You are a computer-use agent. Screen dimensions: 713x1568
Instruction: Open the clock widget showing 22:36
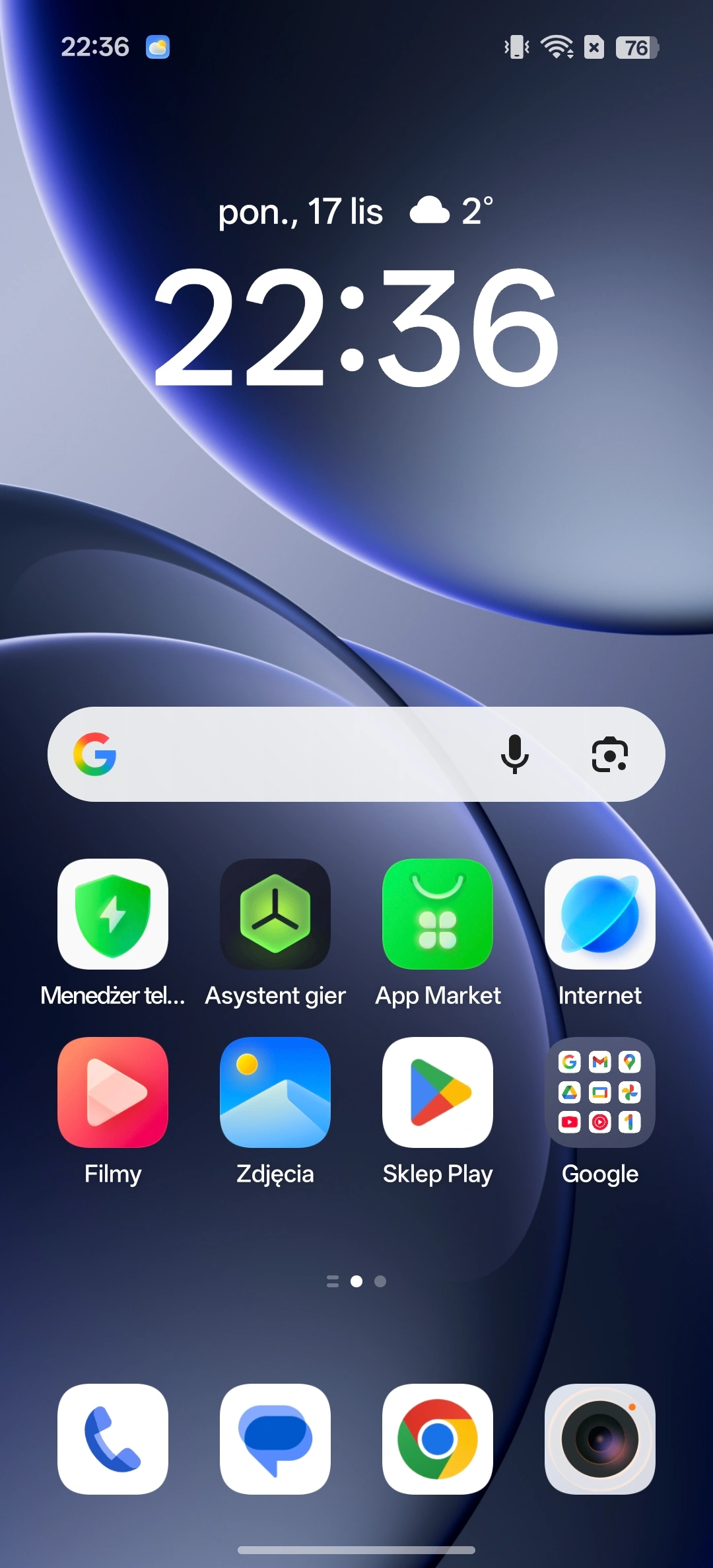coord(356,328)
